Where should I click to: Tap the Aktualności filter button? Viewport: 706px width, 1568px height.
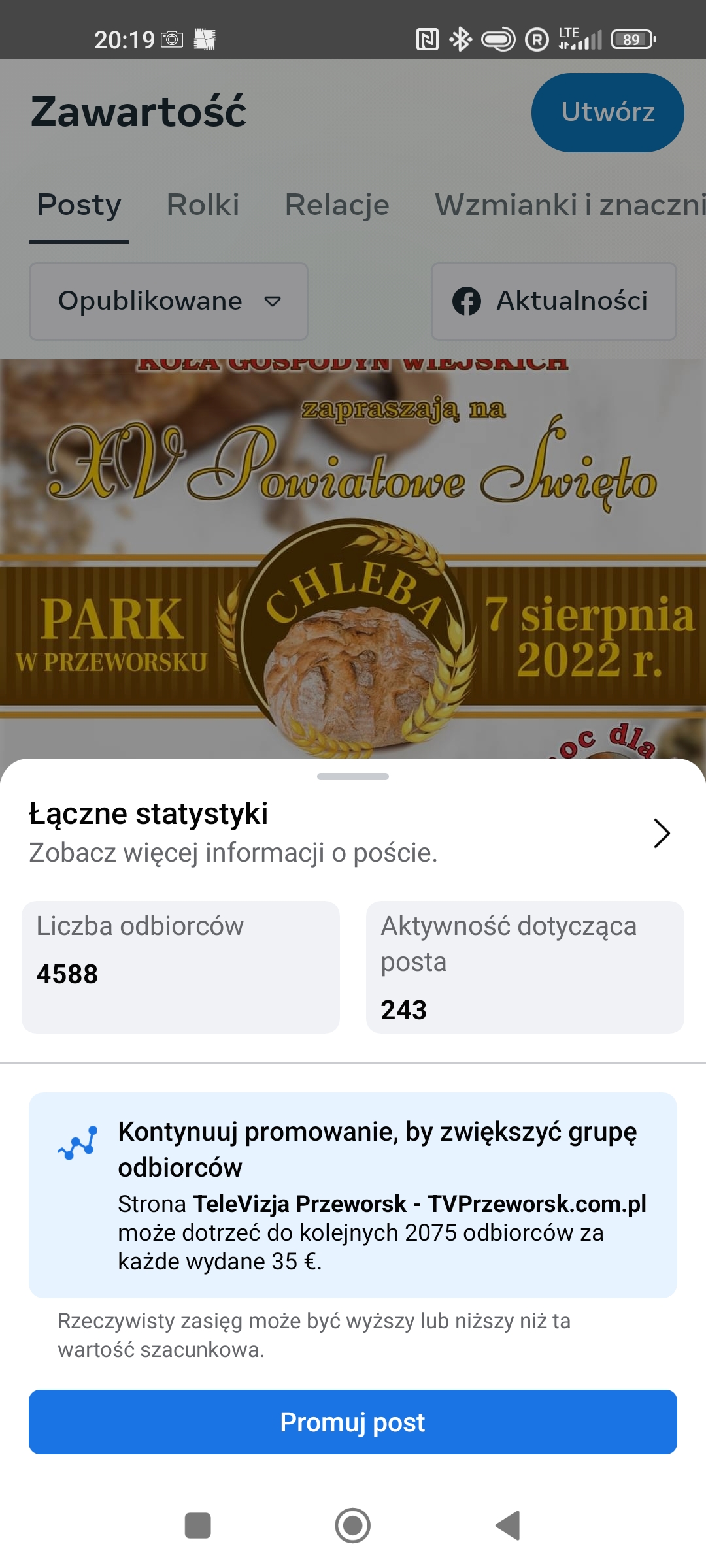(x=553, y=301)
